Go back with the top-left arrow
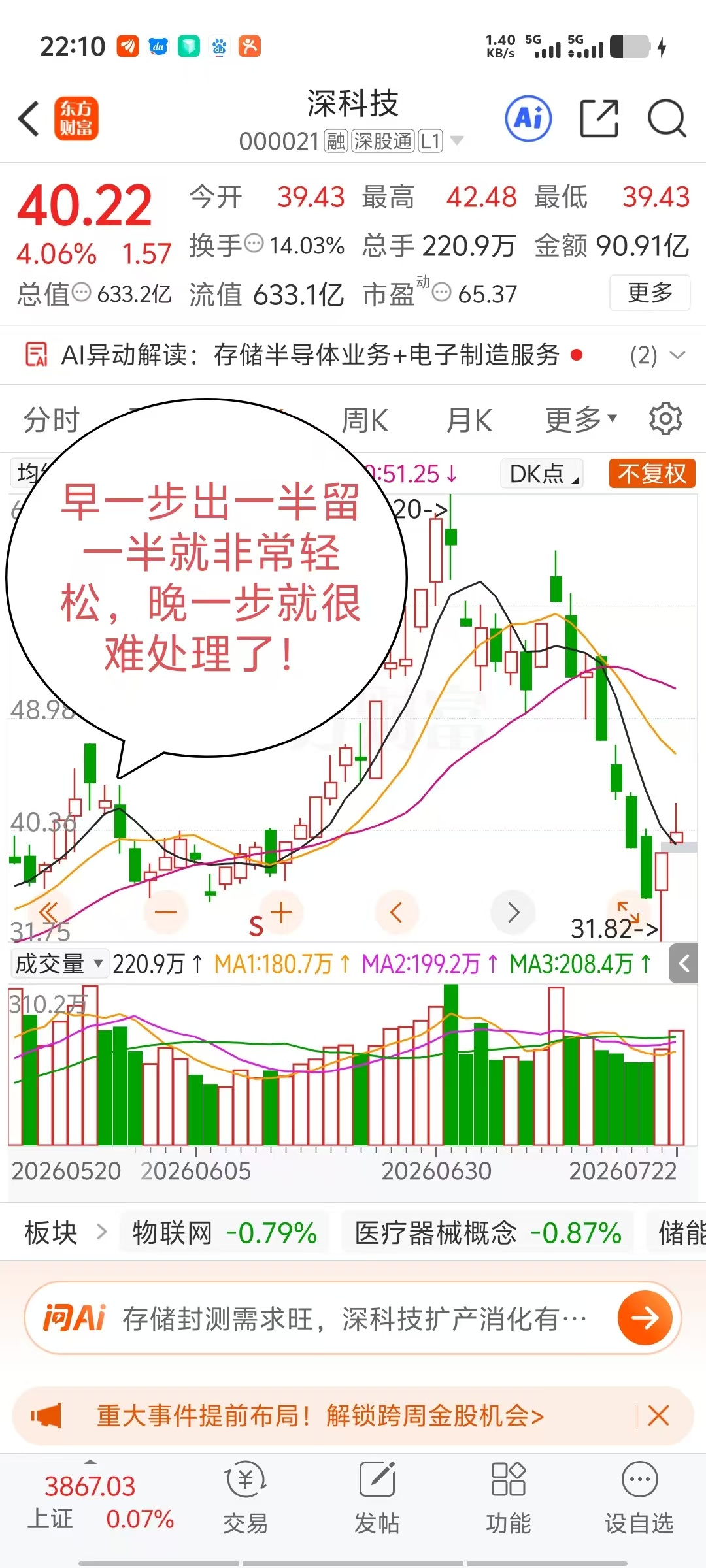Image resolution: width=706 pixels, height=1568 pixels. pyautogui.click(x=29, y=119)
